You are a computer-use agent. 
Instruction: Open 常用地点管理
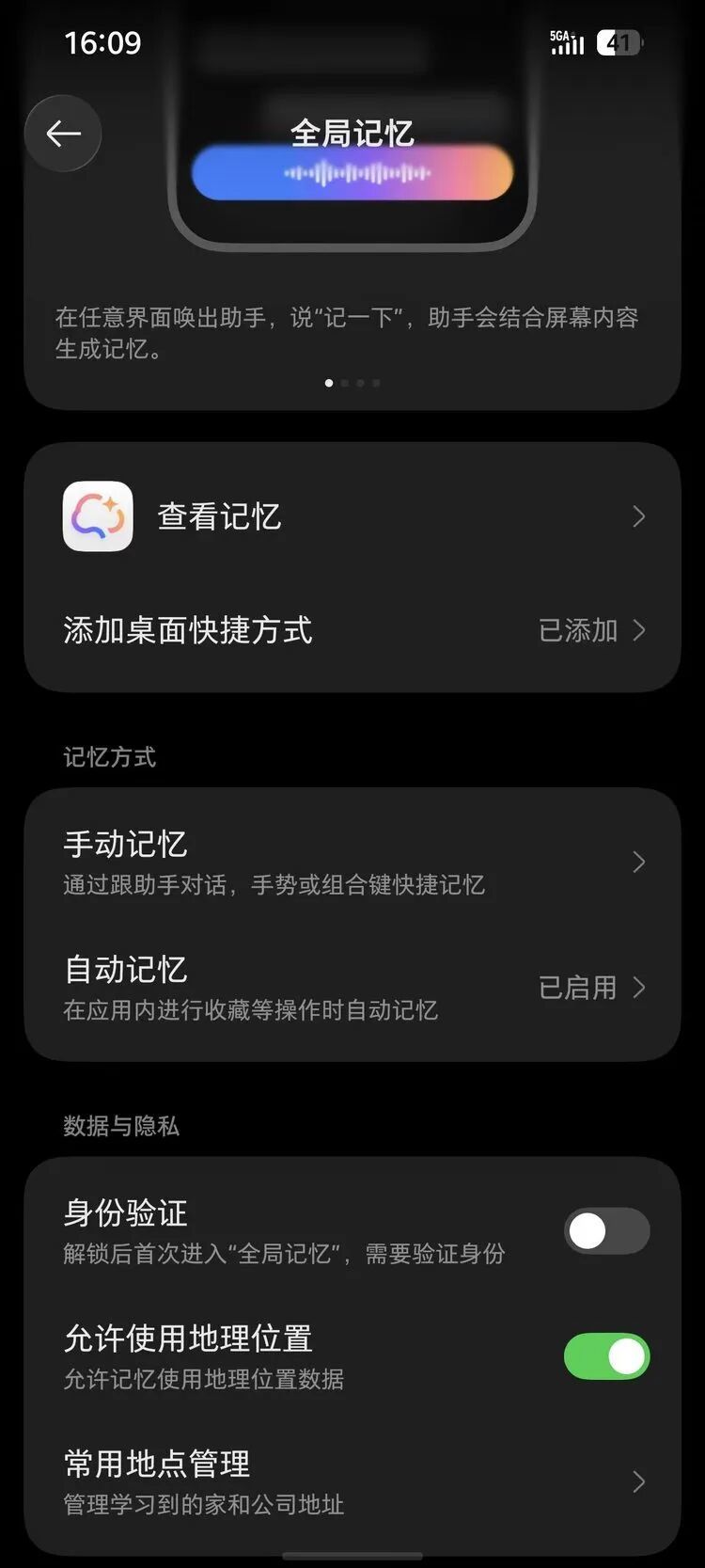[352, 1482]
